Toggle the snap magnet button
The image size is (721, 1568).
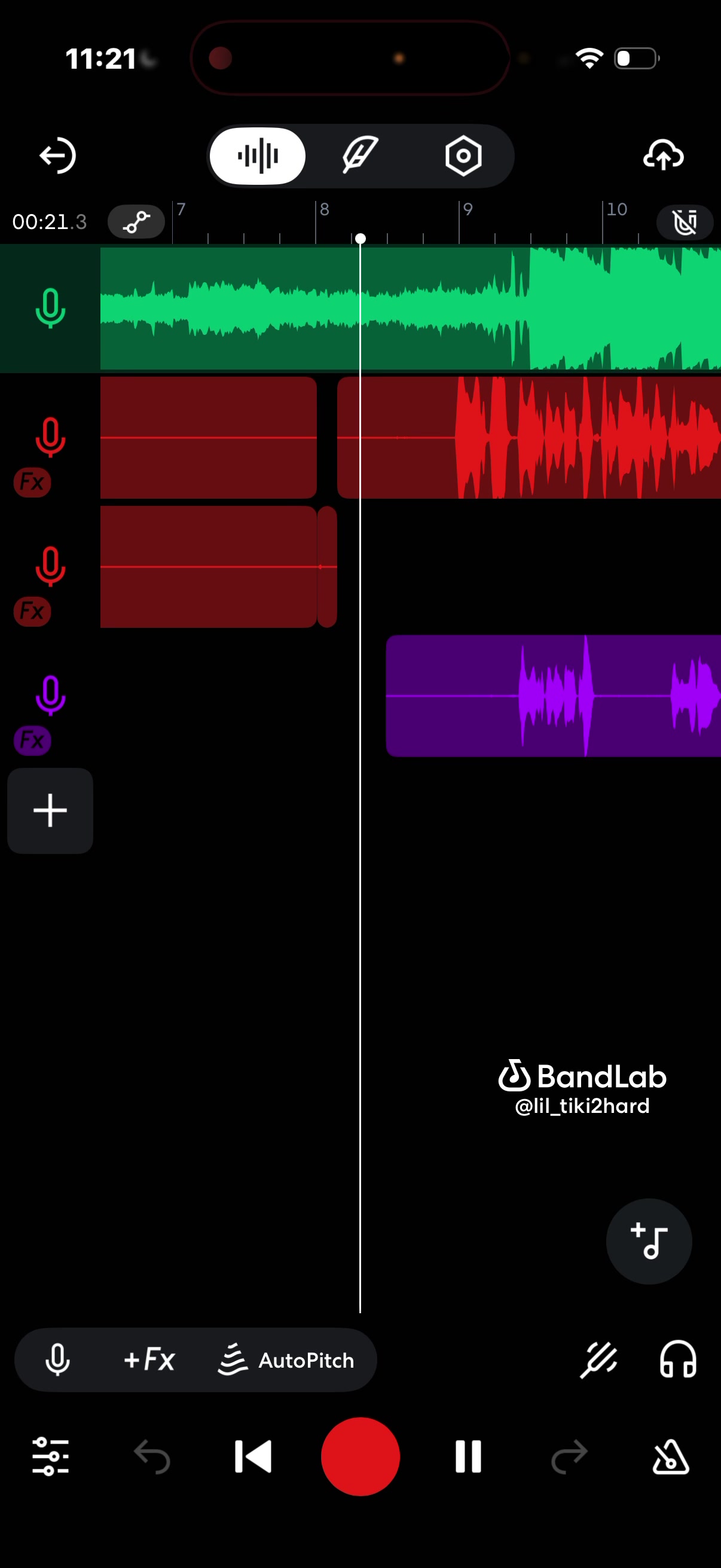(x=685, y=222)
